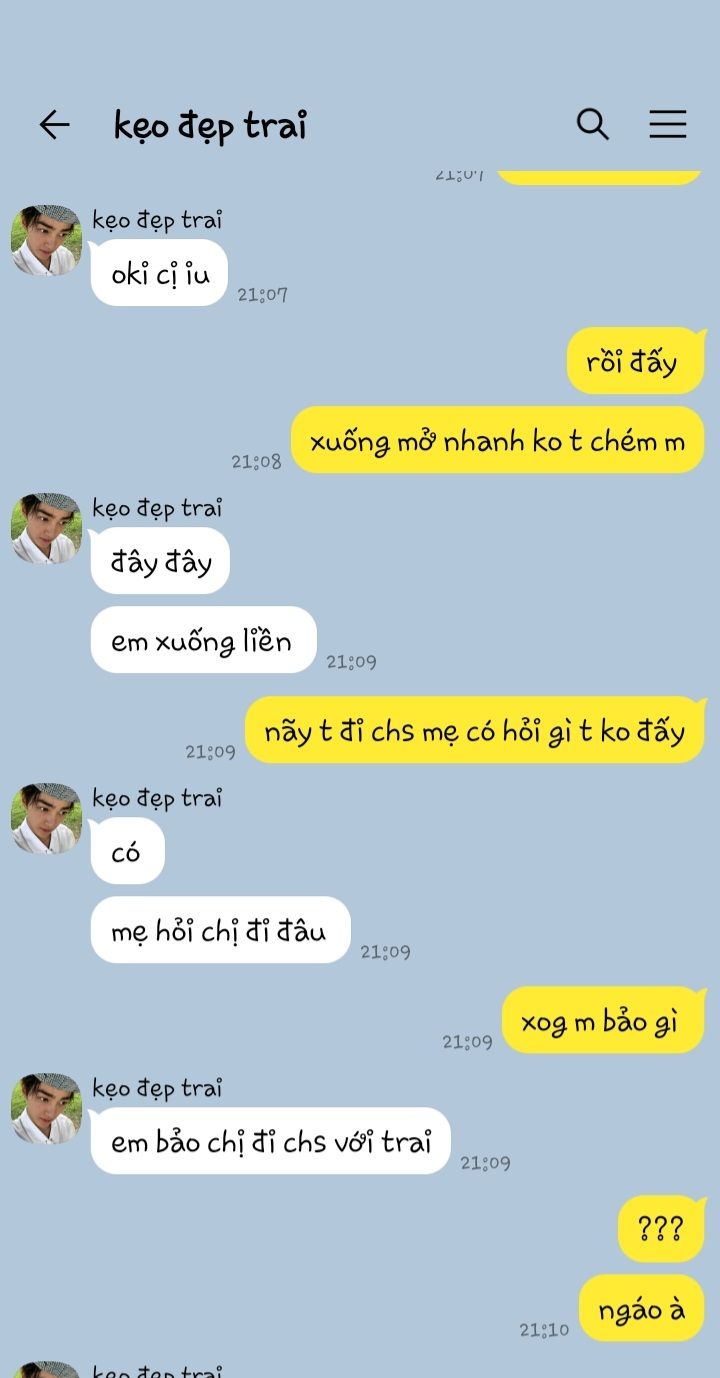Open avatar next to "em bảo chị đi chs với trai"
The image size is (720, 1378).
[x=46, y=1109]
